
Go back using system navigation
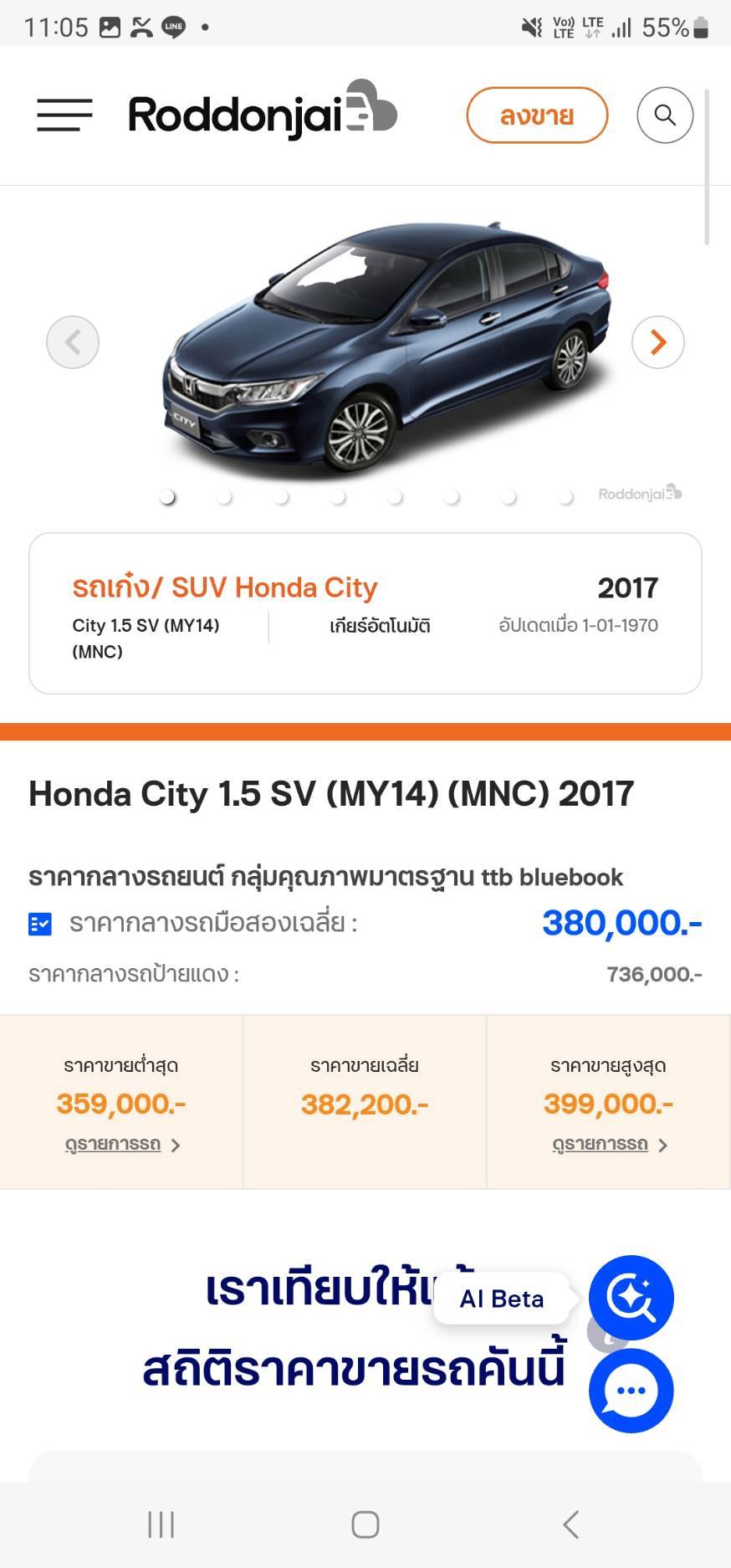(570, 1524)
